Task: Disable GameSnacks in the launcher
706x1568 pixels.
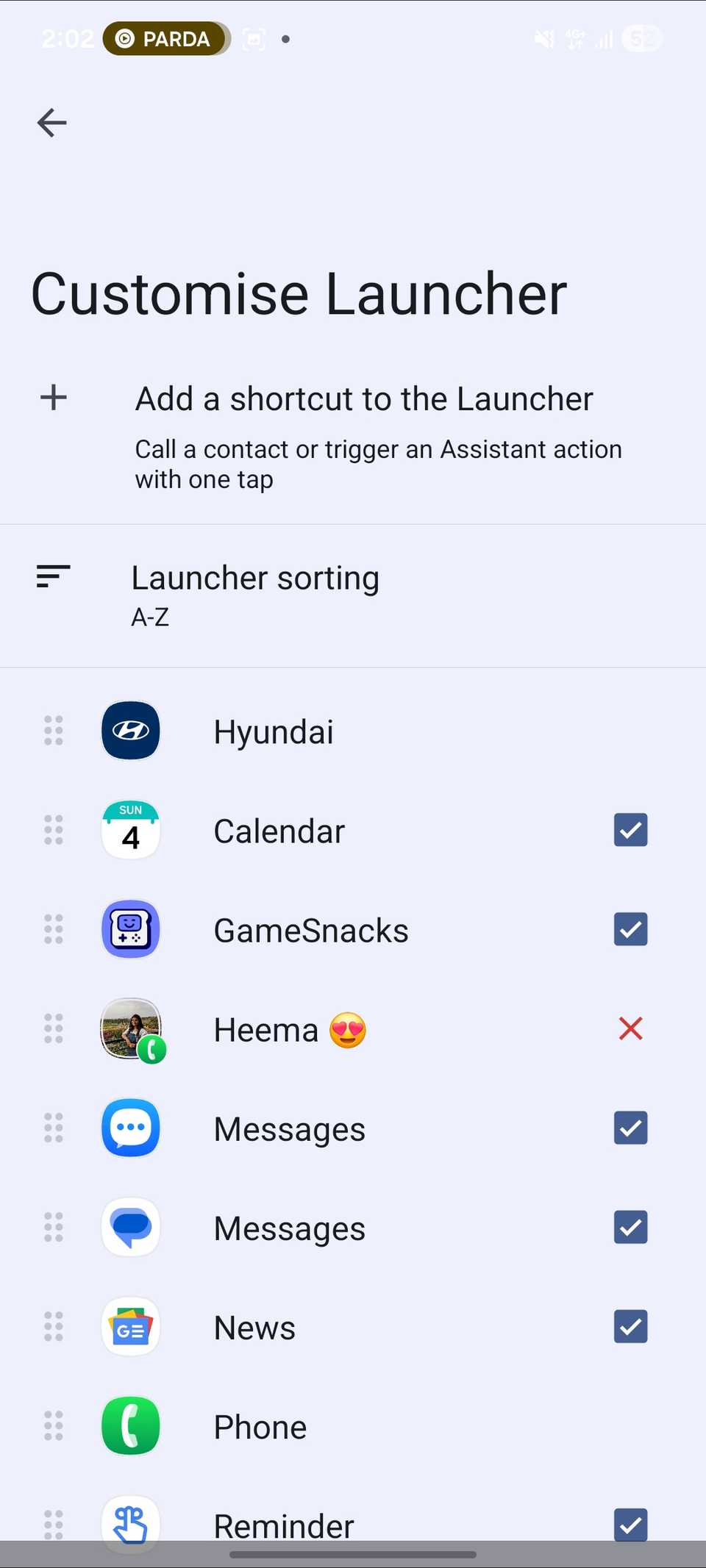Action: [x=630, y=929]
